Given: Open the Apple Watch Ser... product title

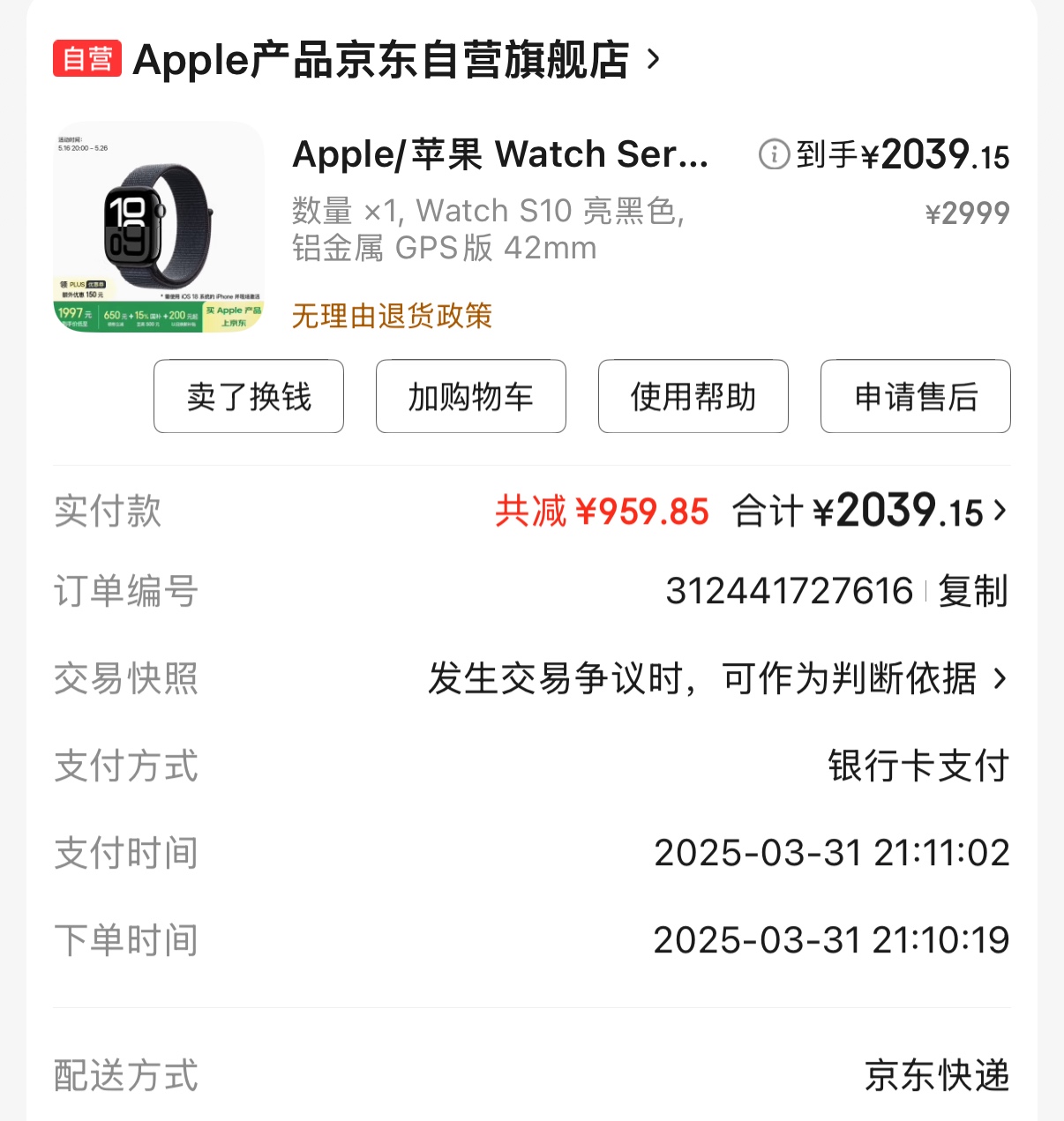Looking at the screenshot, I should click(x=500, y=154).
